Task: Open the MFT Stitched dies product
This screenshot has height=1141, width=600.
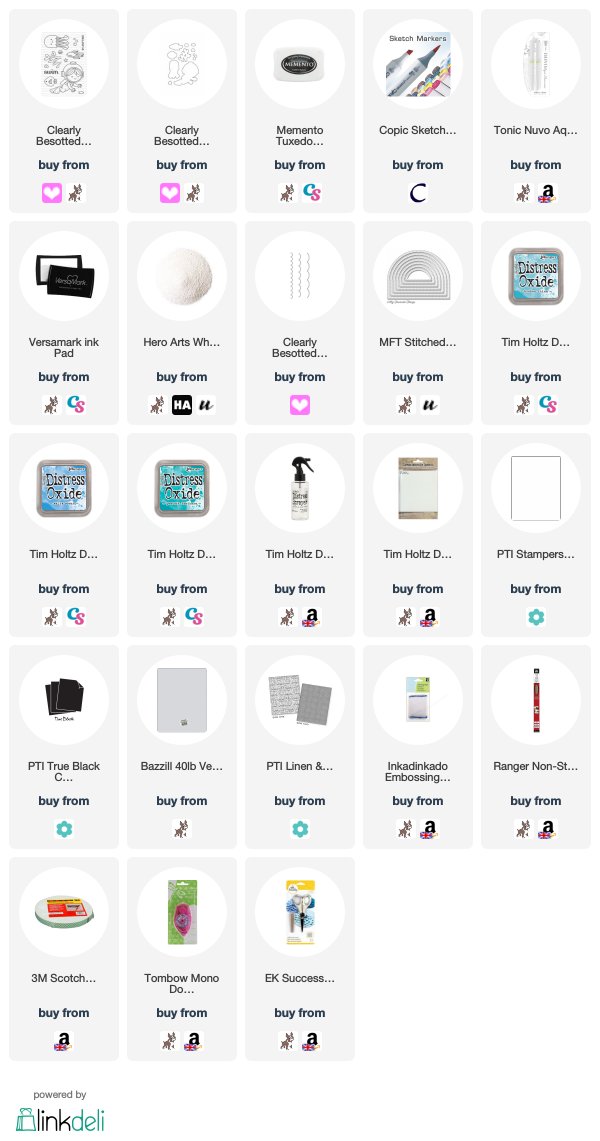Action: [x=417, y=276]
